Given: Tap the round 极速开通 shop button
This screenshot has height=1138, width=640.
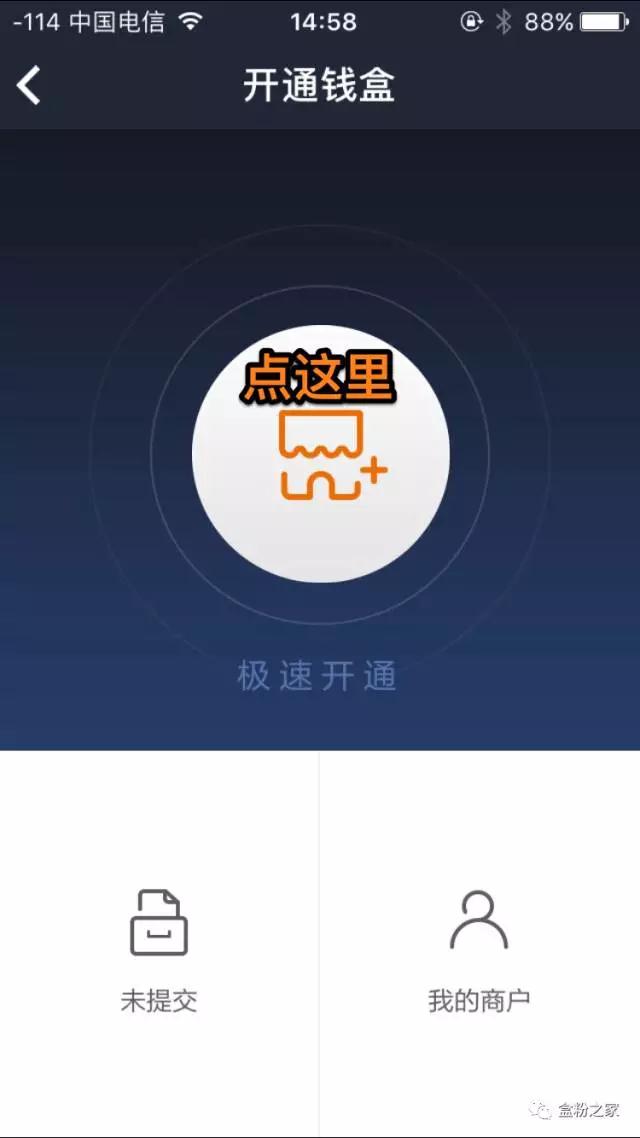Looking at the screenshot, I should pyautogui.click(x=320, y=453).
